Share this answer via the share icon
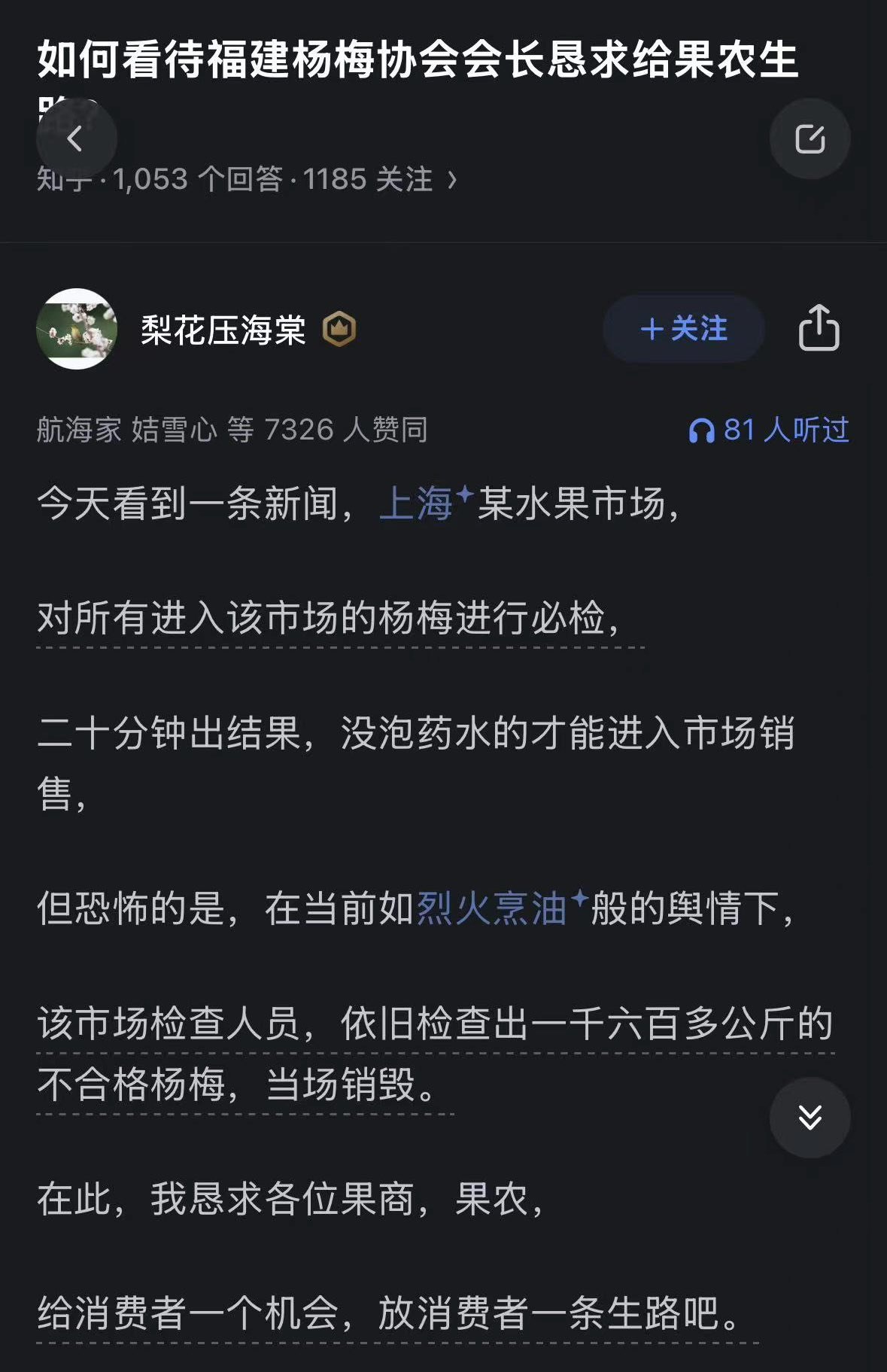The image size is (887, 1372). [819, 328]
